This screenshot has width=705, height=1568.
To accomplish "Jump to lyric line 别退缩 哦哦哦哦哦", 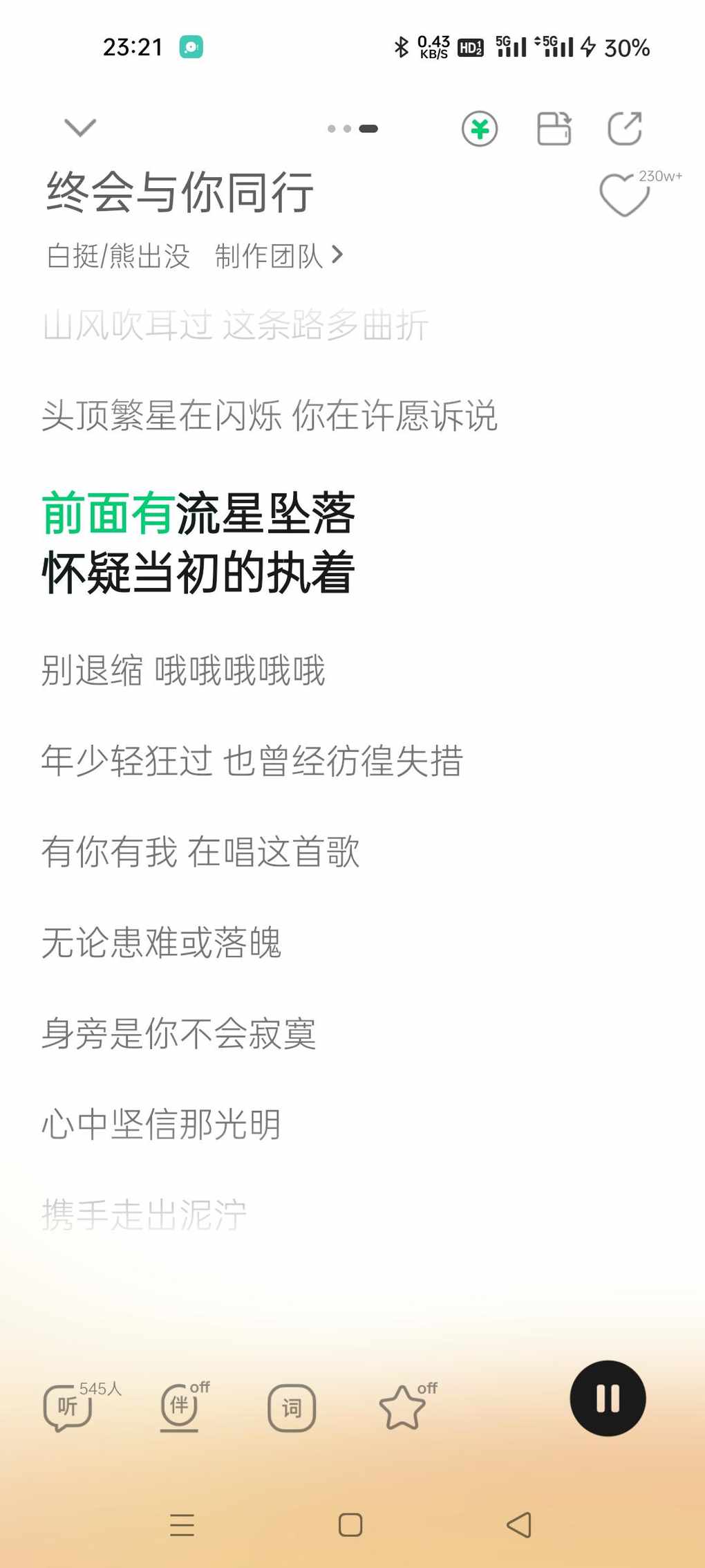I will coord(183,670).
